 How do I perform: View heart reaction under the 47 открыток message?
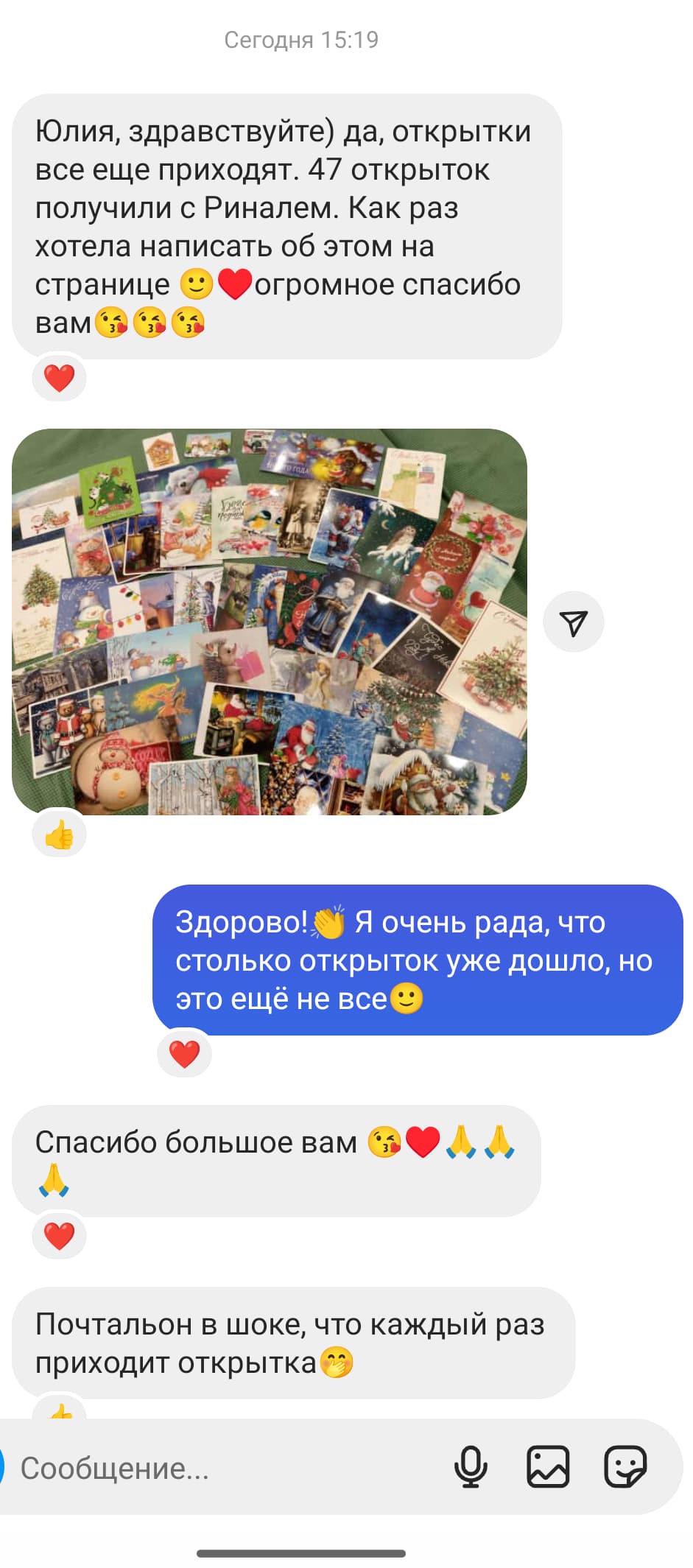pyautogui.click(x=60, y=379)
